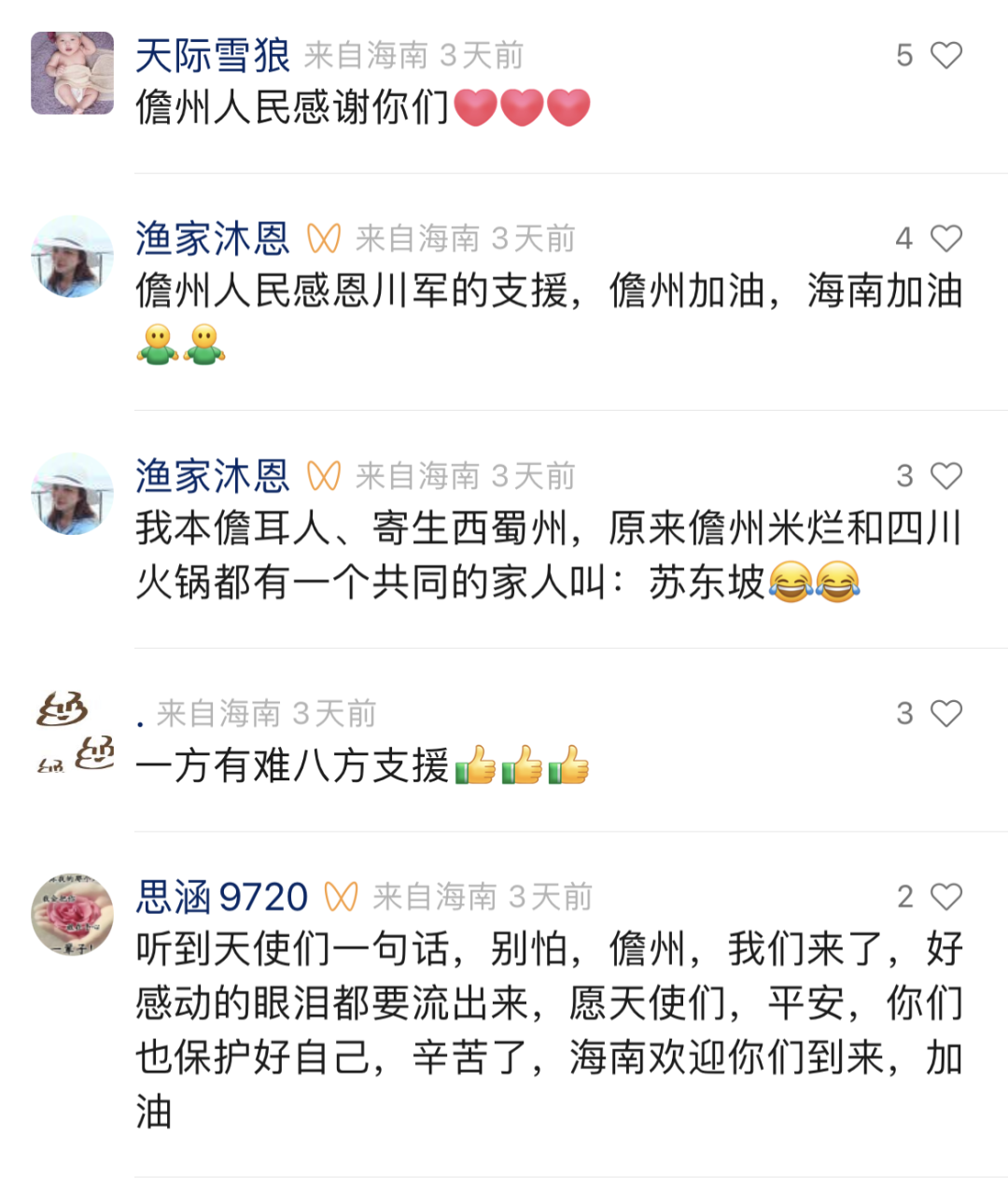Screen dimensions: 1008x1178
Task: Open the username 天际雪狼
Action: [213, 56]
